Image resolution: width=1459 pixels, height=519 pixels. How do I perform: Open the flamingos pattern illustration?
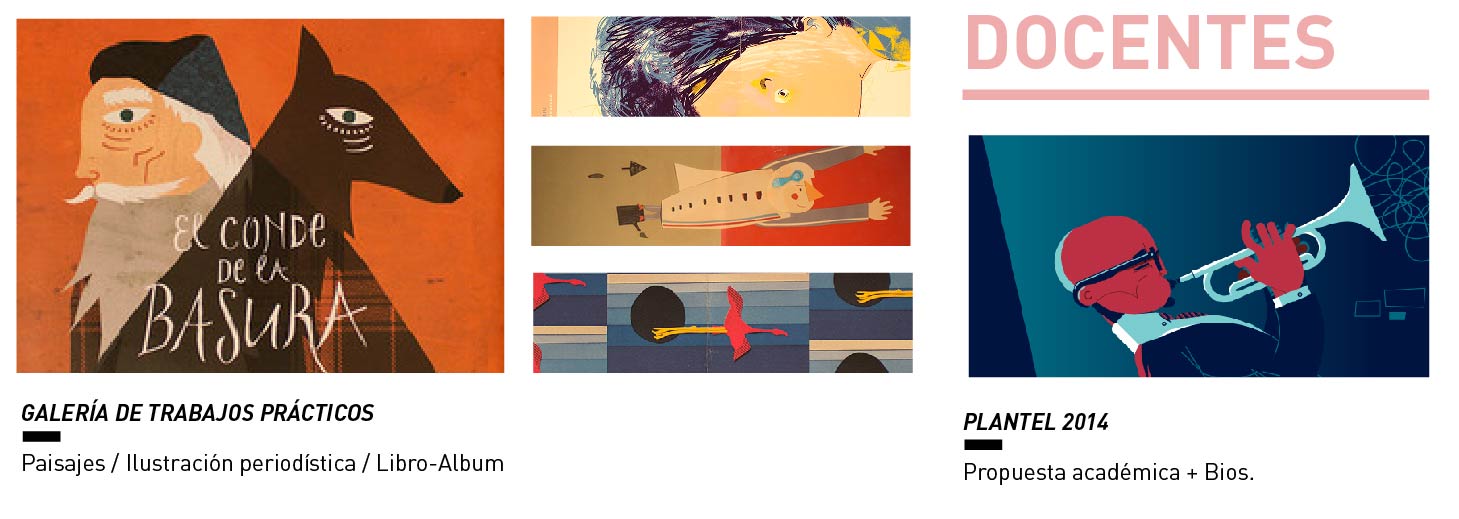click(722, 322)
